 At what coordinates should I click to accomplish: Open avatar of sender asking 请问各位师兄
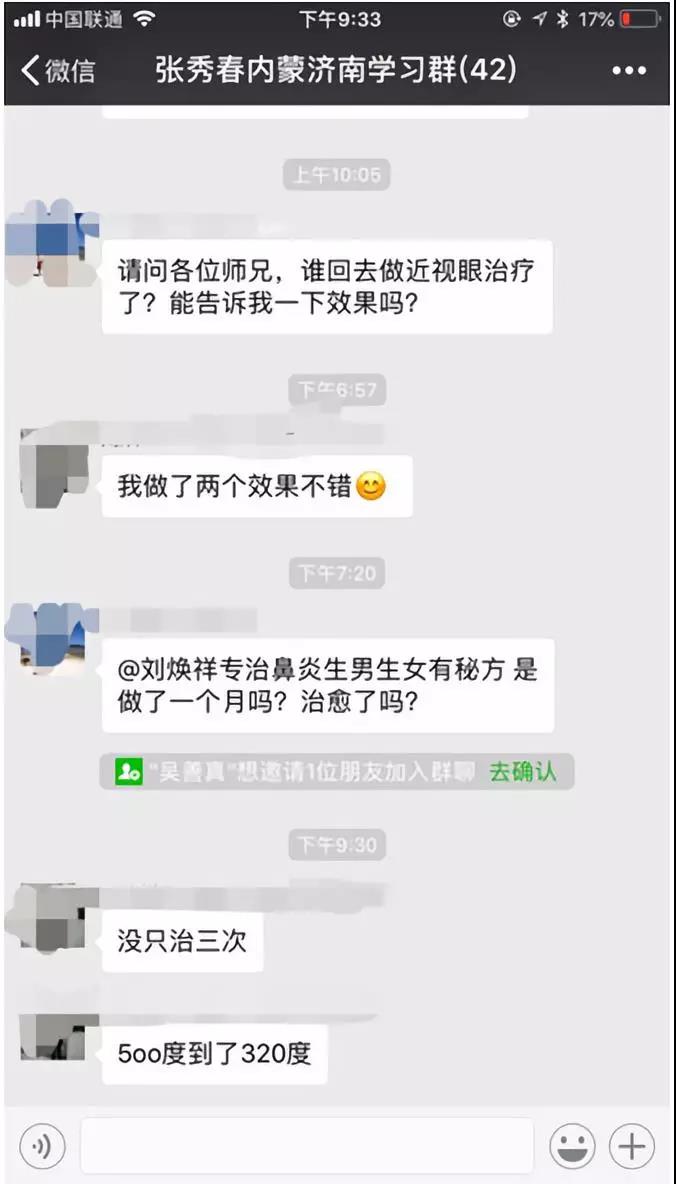coord(51,243)
